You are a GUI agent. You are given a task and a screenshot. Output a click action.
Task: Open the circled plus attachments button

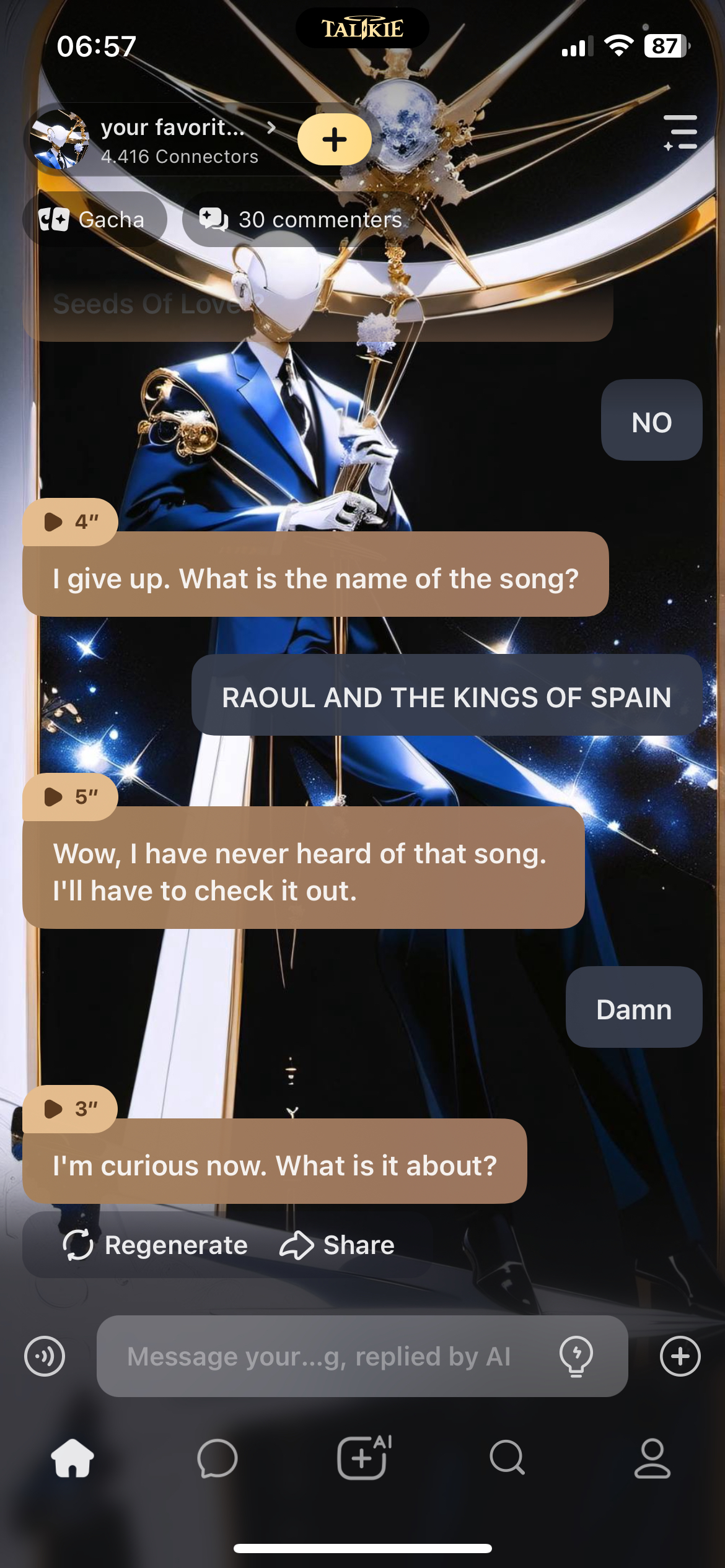click(680, 1356)
